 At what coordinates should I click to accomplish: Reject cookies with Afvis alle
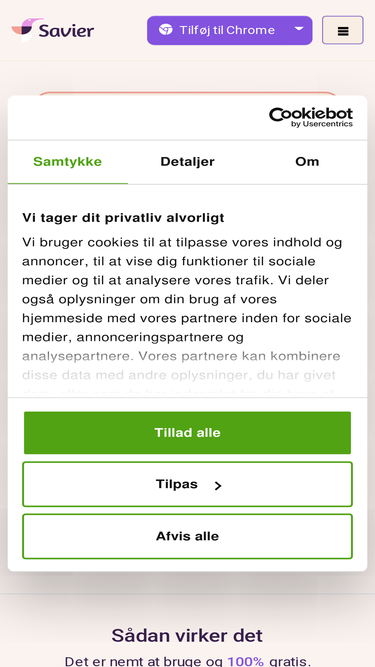click(x=188, y=536)
